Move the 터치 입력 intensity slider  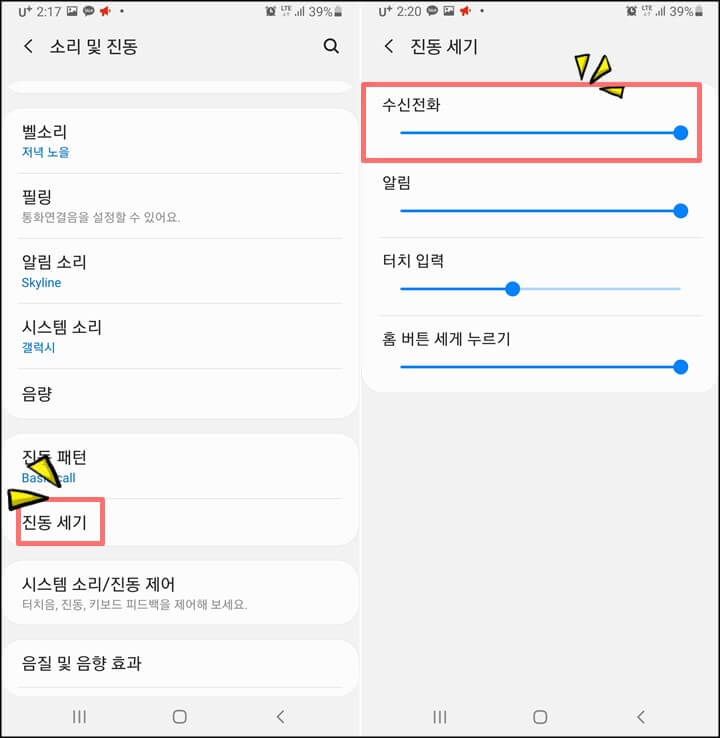[512, 288]
